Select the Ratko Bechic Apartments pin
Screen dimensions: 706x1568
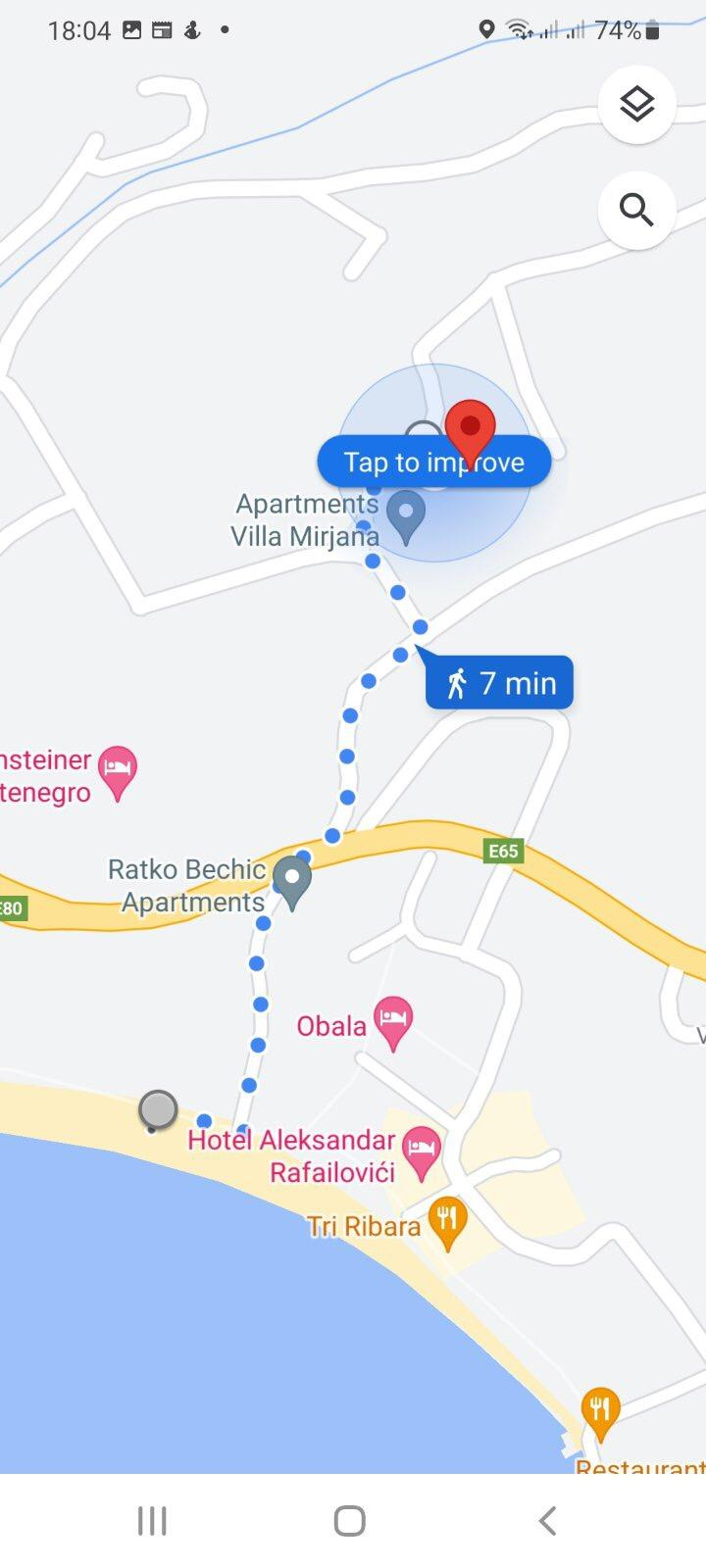[291, 879]
